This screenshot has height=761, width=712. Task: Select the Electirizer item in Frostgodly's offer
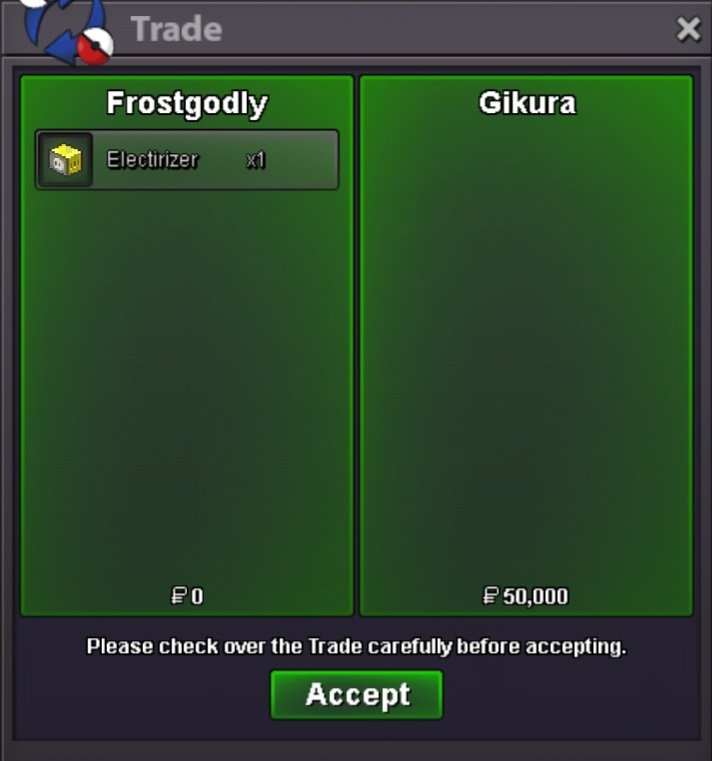187,160
